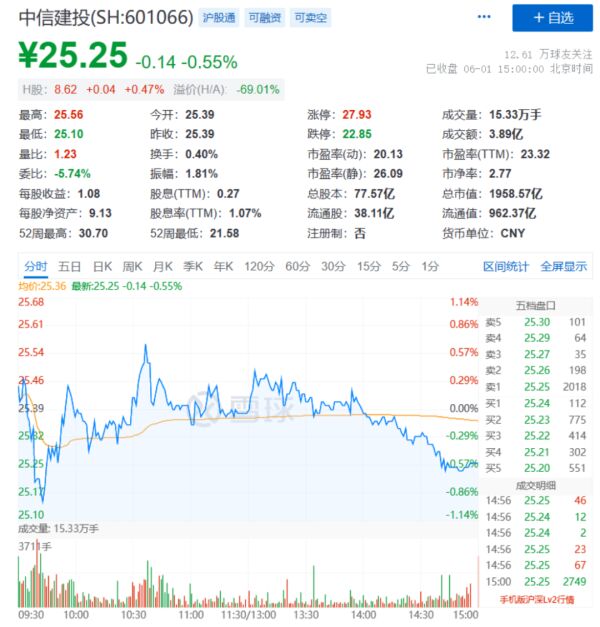Screen dimensions: 600x627
Task: Switch to the 日K chart
Action: [102, 266]
